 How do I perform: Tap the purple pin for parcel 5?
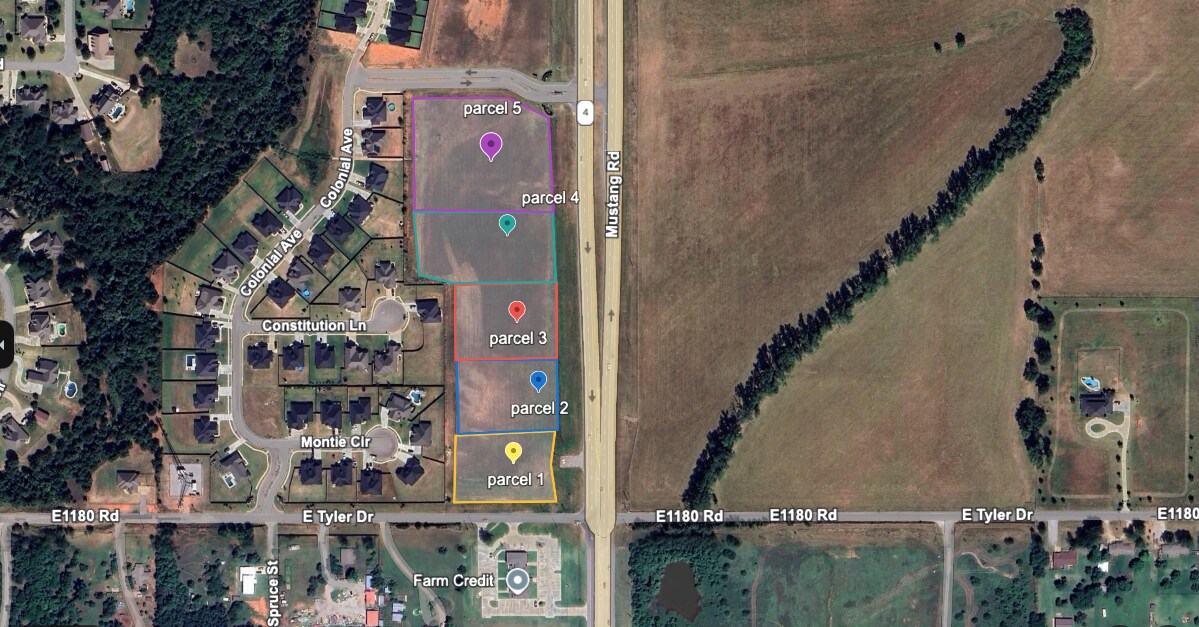[x=490, y=145]
